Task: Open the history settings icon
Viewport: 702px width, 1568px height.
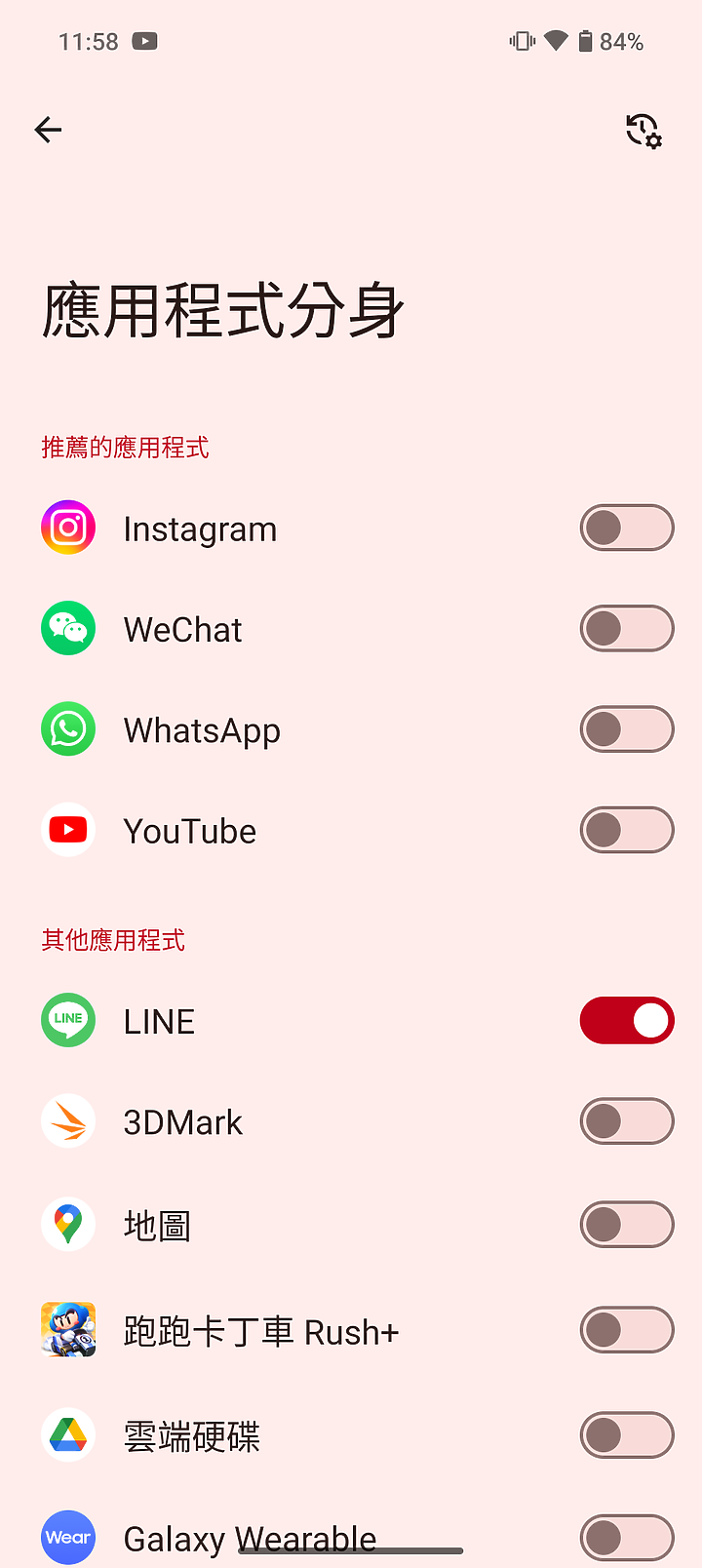Action: click(x=643, y=131)
